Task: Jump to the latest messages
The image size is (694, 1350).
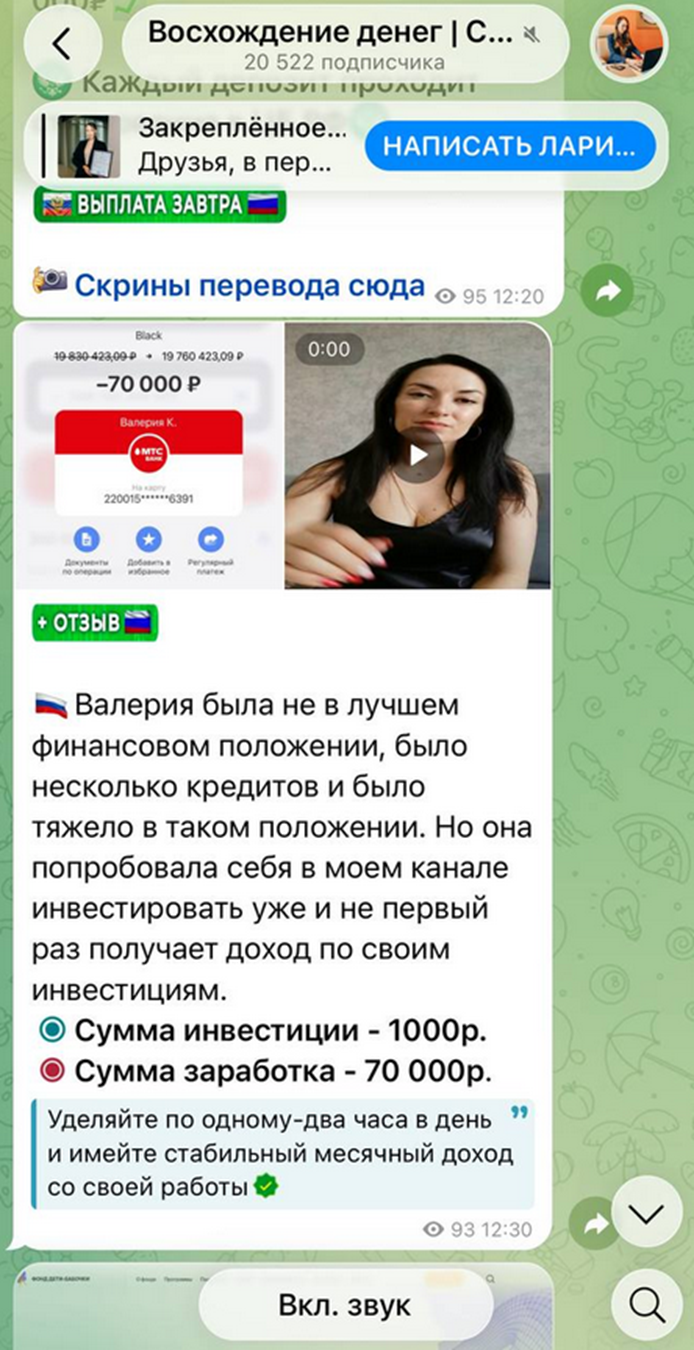Action: (x=646, y=1213)
